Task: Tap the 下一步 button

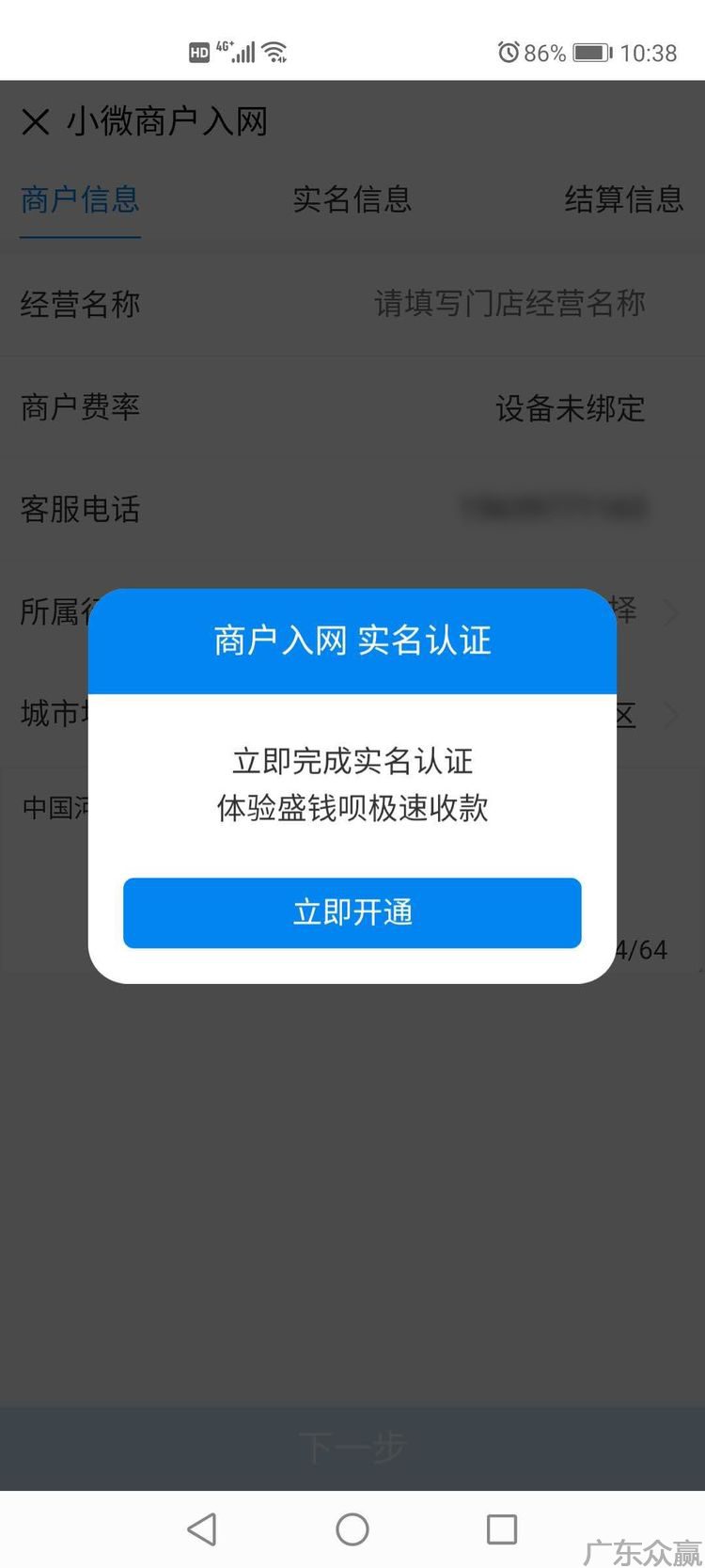Action: tap(352, 1448)
